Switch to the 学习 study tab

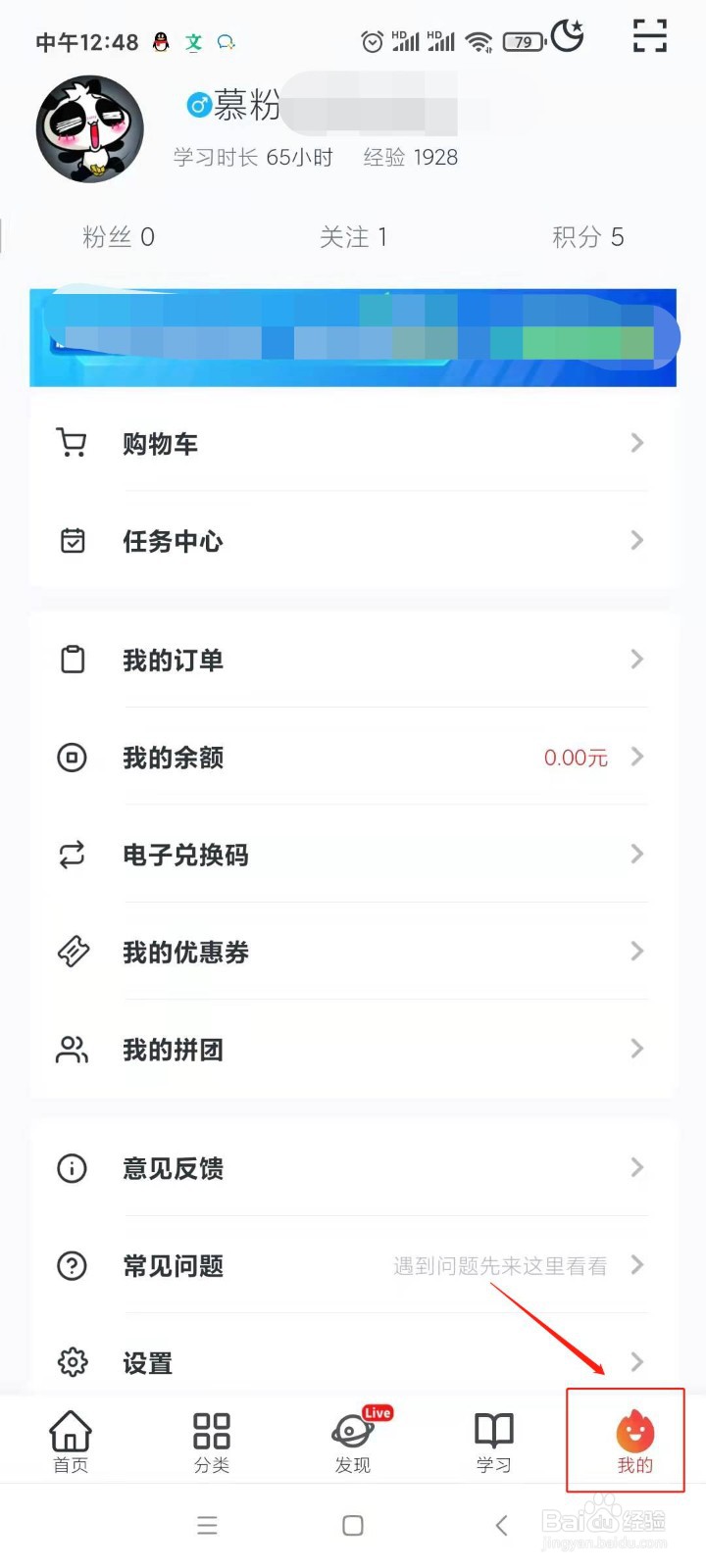tap(494, 1441)
